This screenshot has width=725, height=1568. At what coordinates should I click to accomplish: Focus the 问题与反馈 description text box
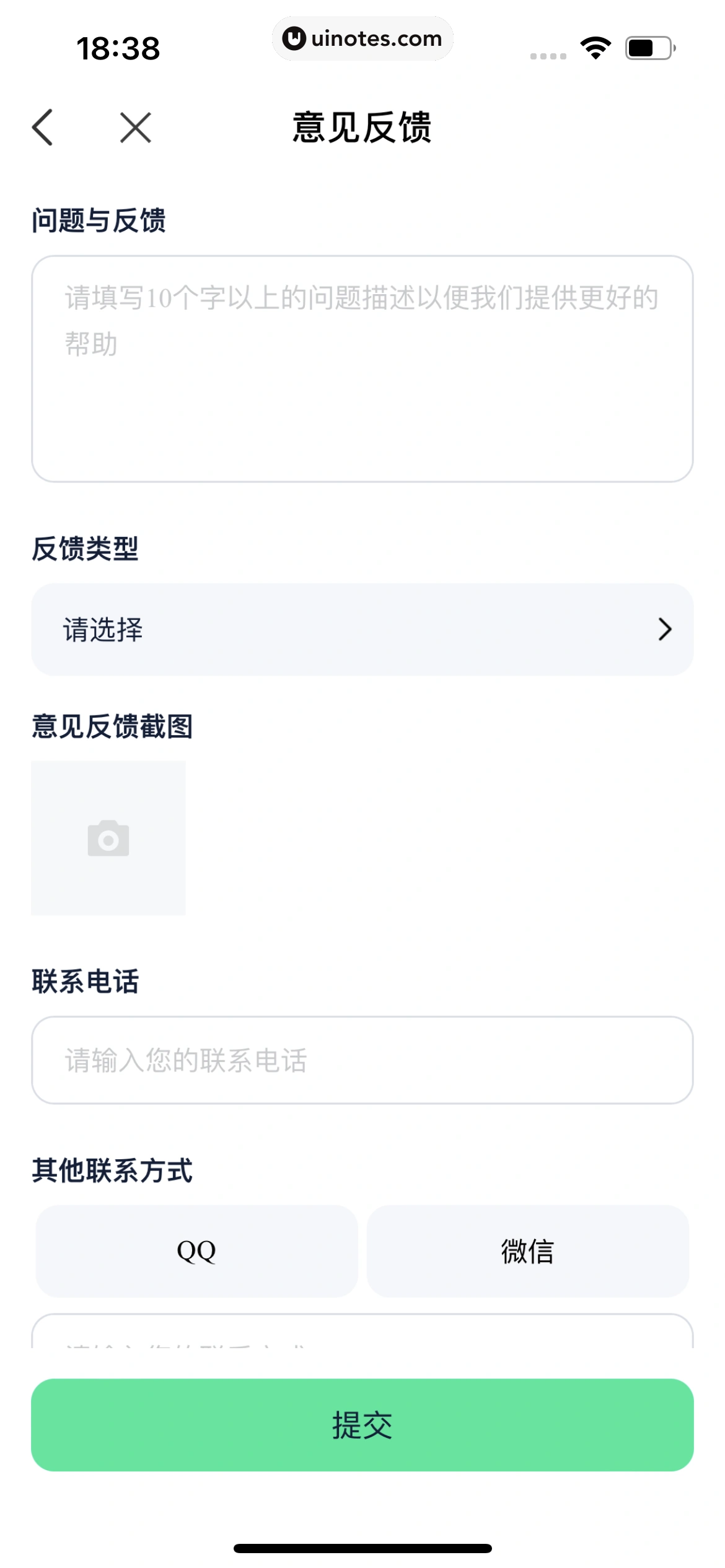pos(362,368)
